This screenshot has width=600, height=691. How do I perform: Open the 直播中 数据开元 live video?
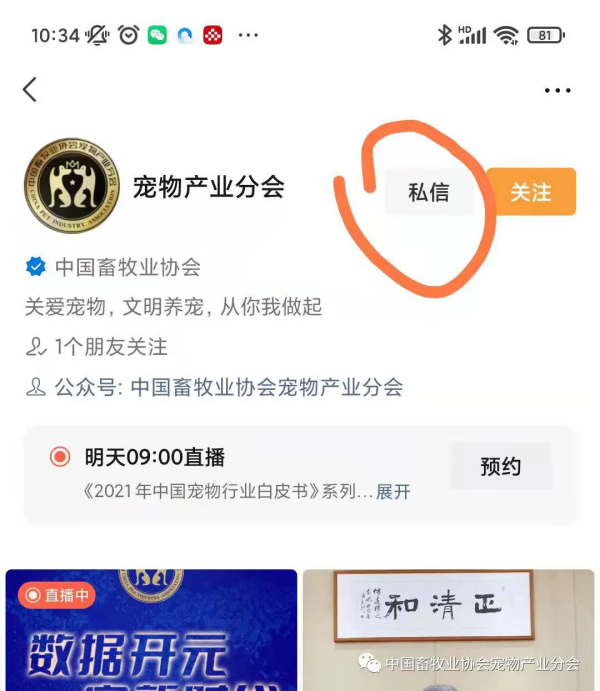point(151,630)
